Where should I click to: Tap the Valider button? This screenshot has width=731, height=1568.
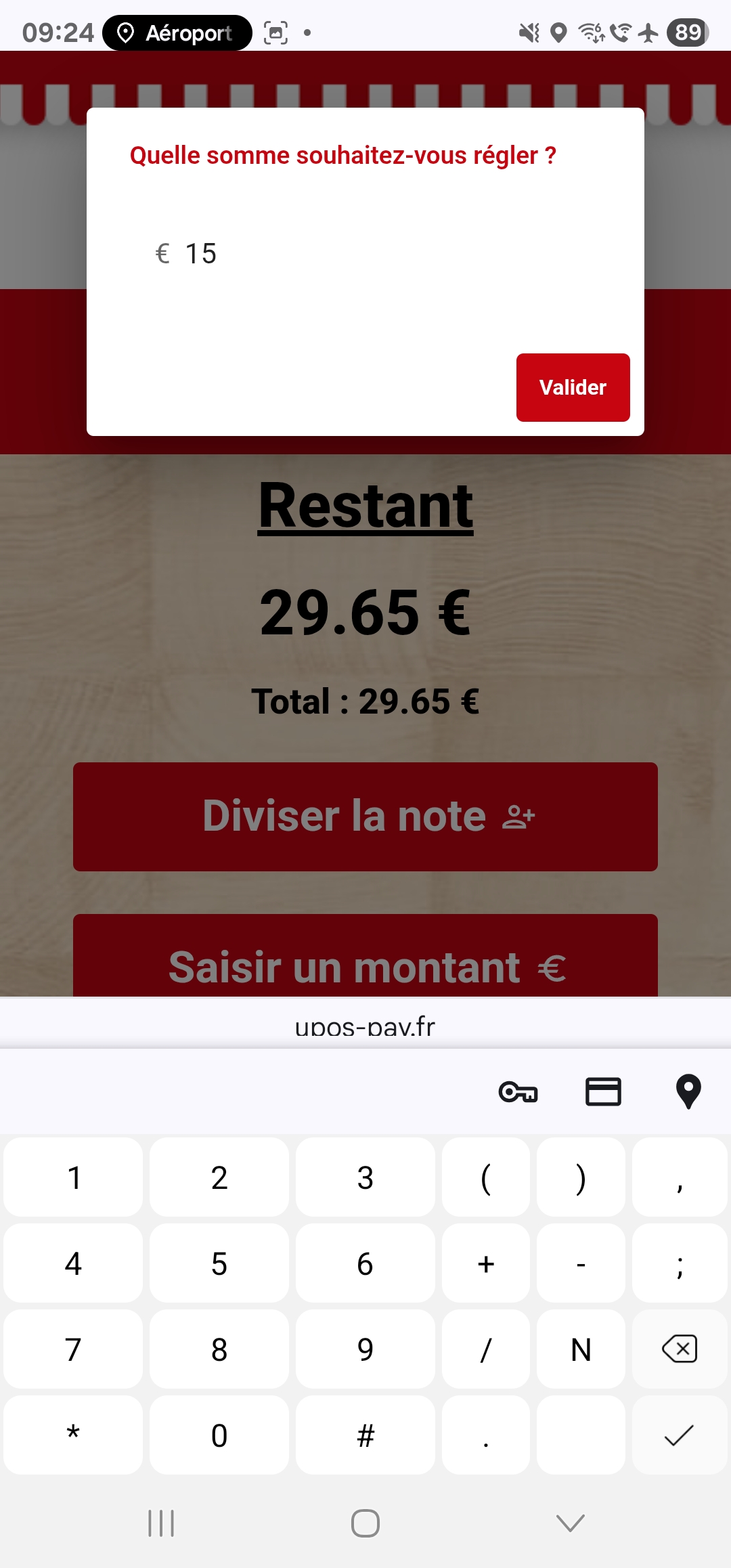point(573,387)
